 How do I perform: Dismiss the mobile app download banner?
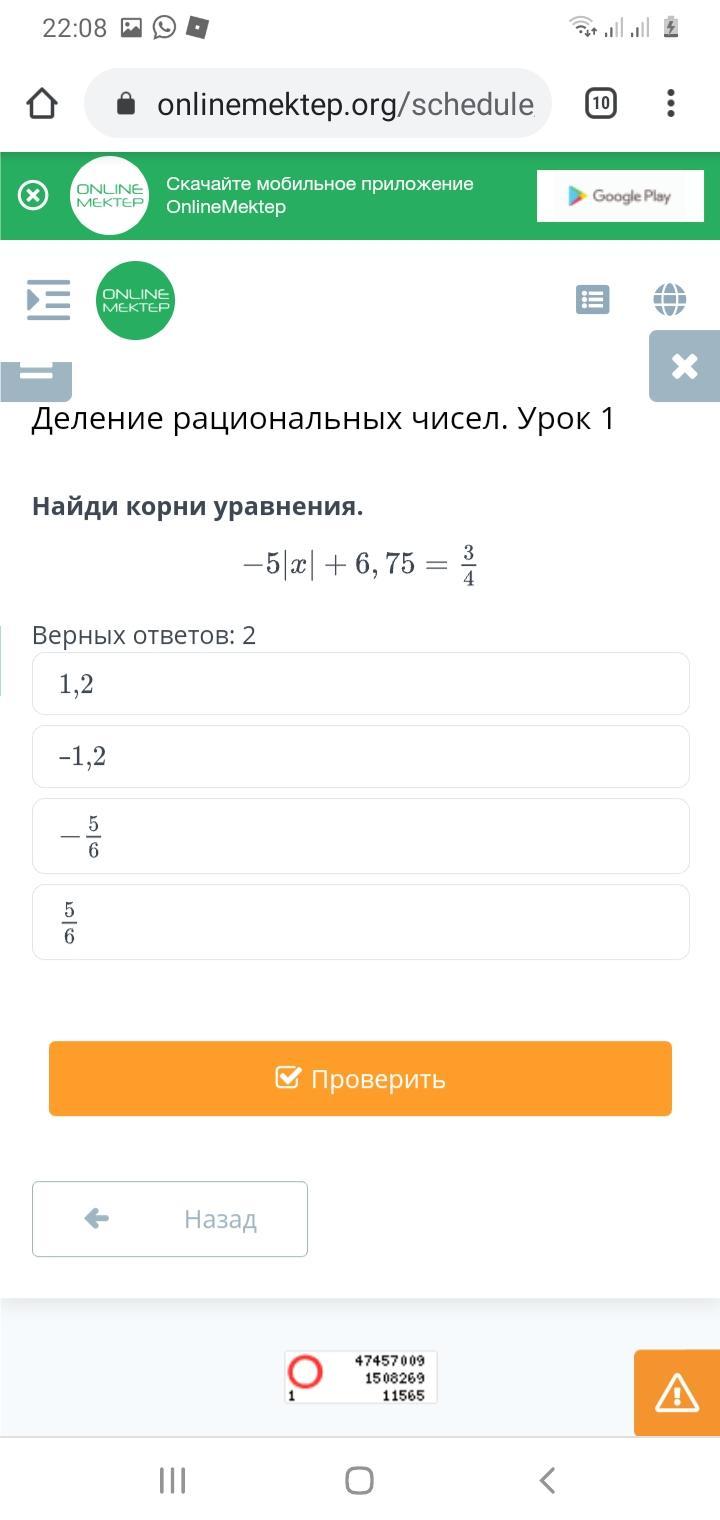33,195
